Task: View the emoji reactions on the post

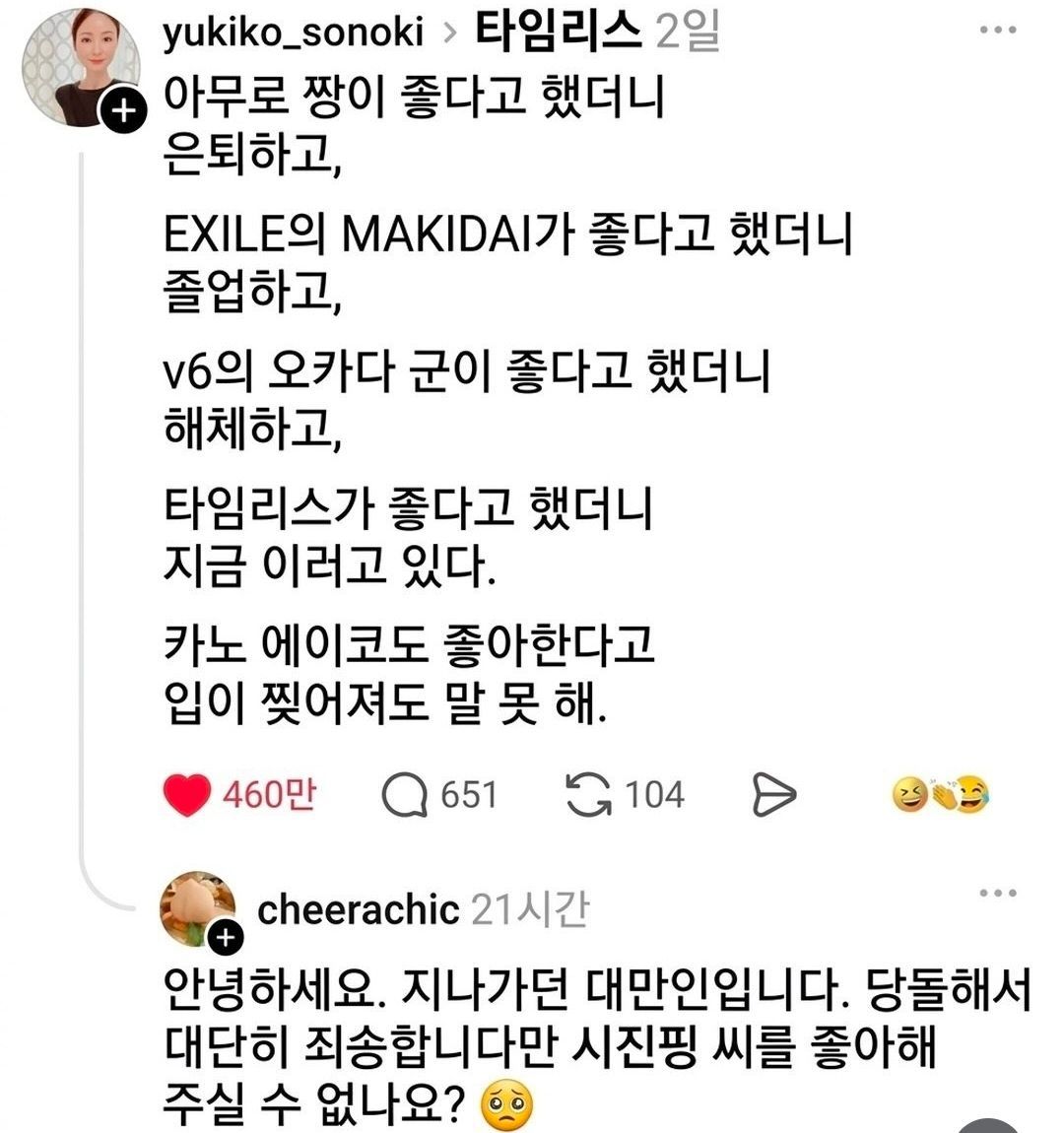Action: point(941,795)
